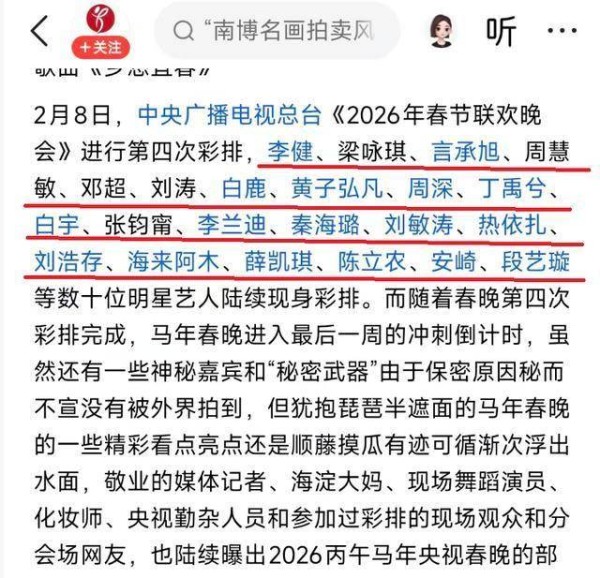
Task: Open the 言承旭 link
Action: tap(468, 152)
